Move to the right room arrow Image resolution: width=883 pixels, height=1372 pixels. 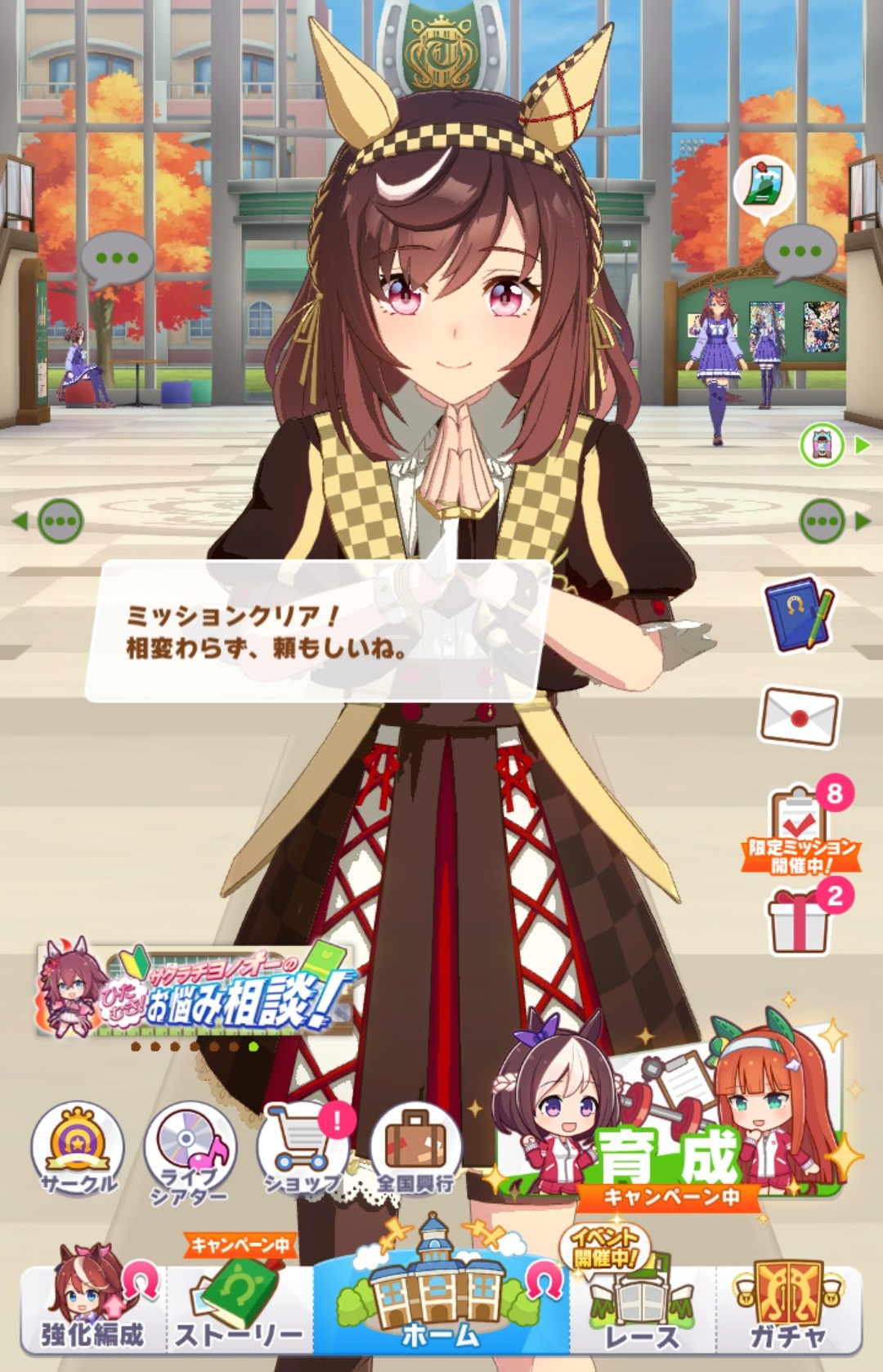(x=836, y=521)
